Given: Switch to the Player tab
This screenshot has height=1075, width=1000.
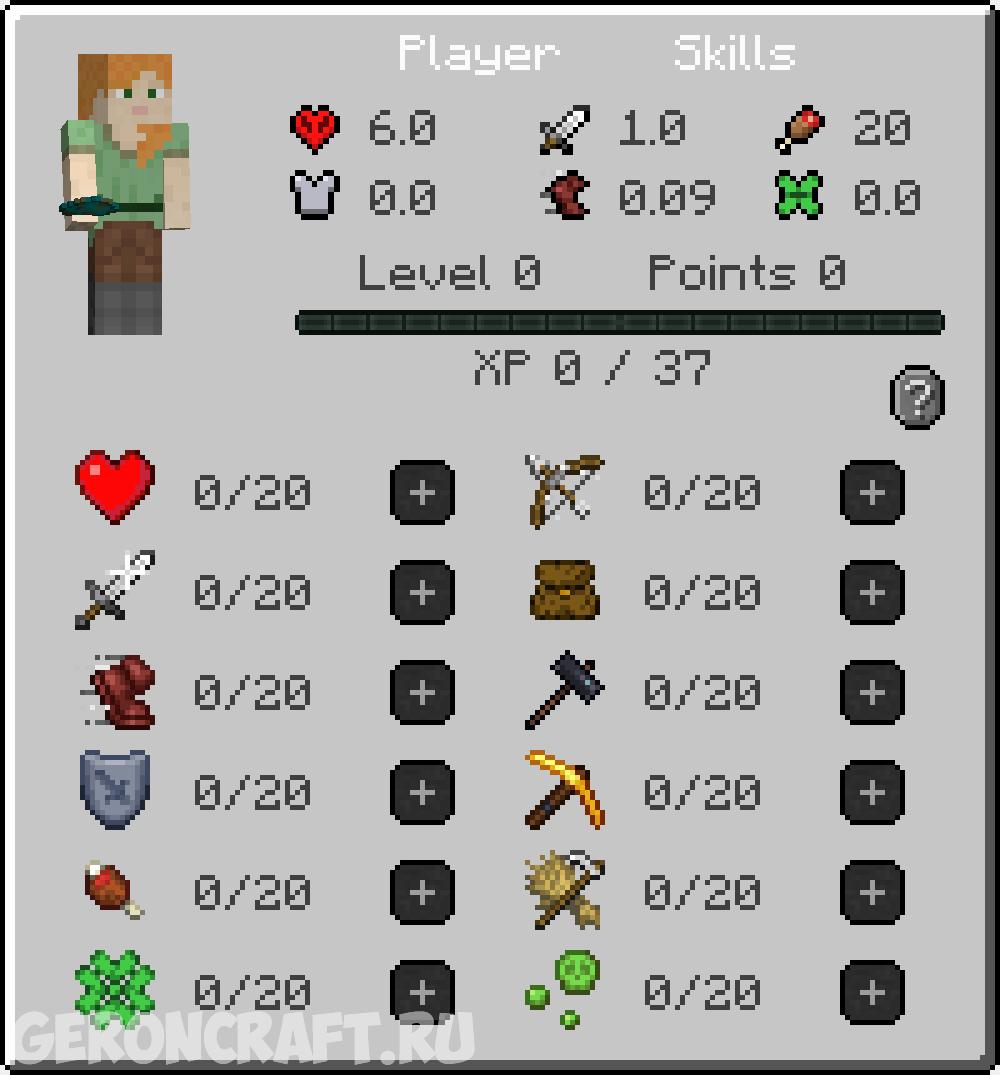Looking at the screenshot, I should (478, 53).
